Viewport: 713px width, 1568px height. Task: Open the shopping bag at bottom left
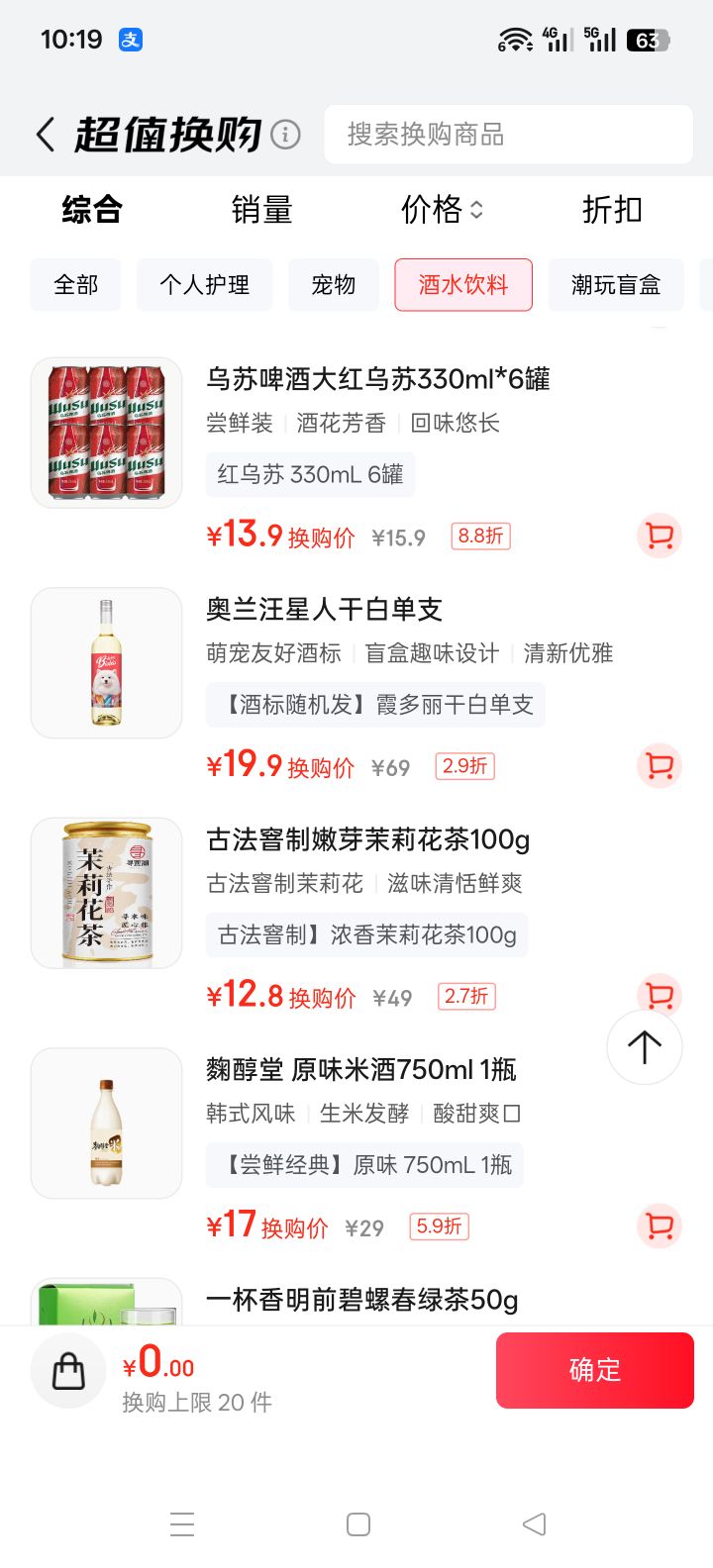(x=67, y=1370)
